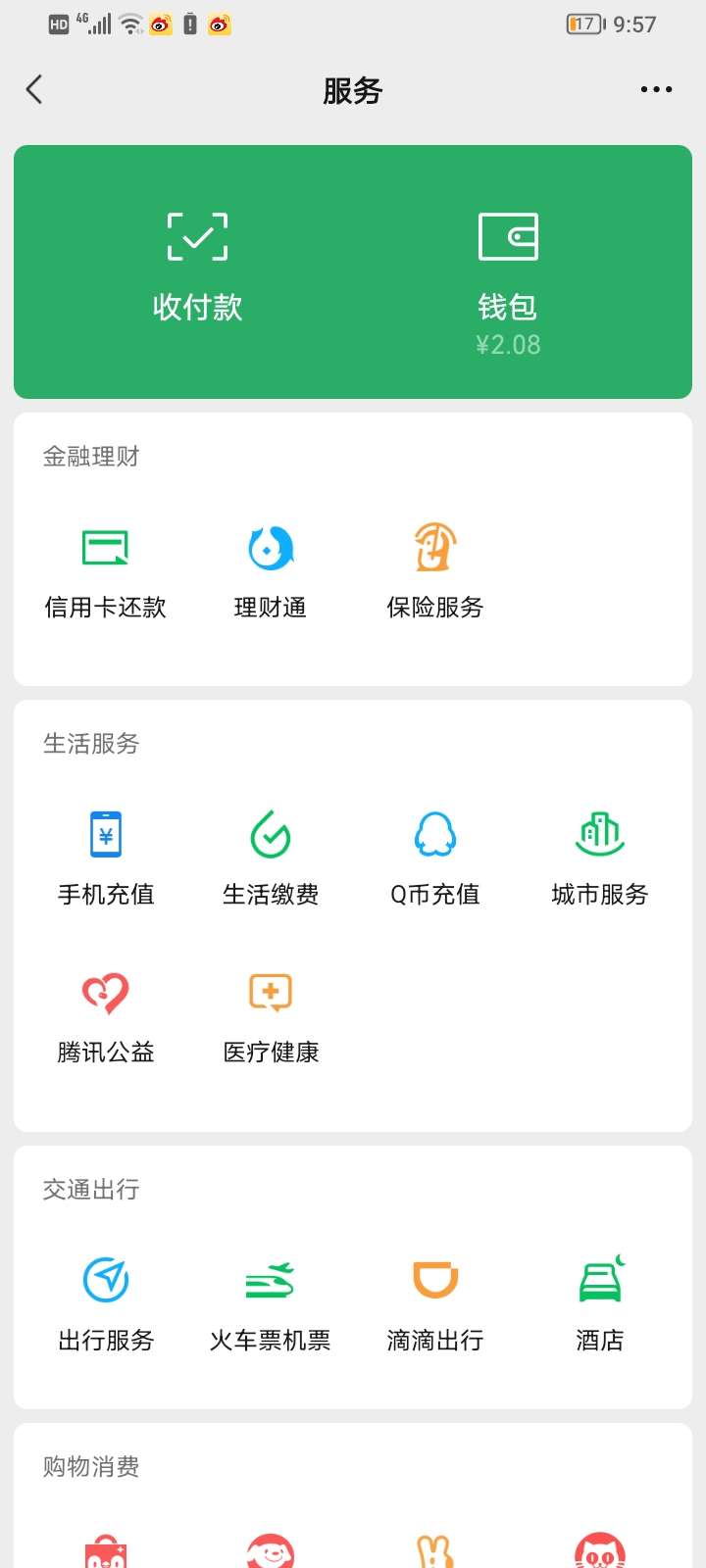Tap 出行服务 travel service
The height and width of the screenshot is (1568, 706).
click(x=106, y=1305)
